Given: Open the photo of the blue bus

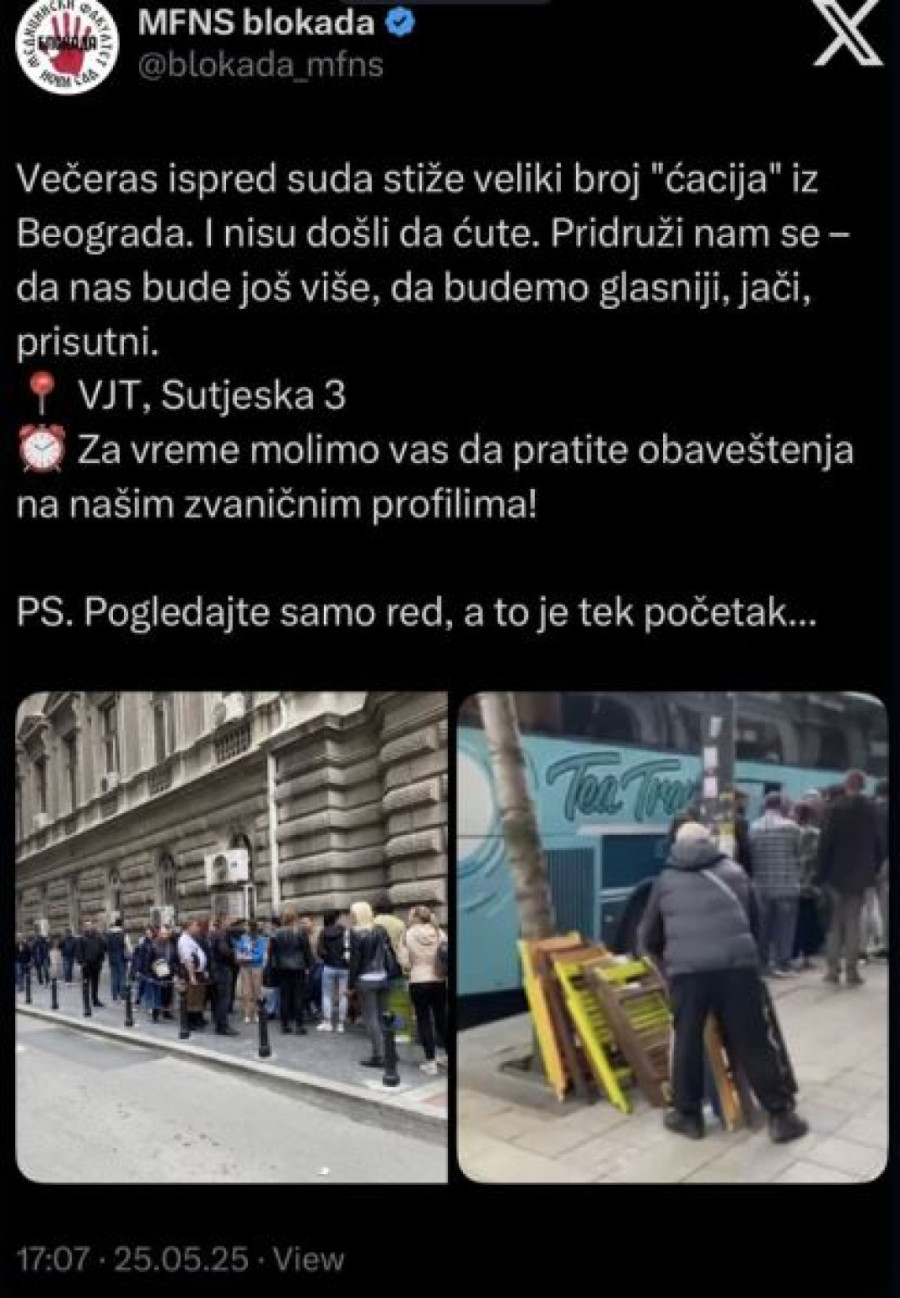Looking at the screenshot, I should point(672,936).
